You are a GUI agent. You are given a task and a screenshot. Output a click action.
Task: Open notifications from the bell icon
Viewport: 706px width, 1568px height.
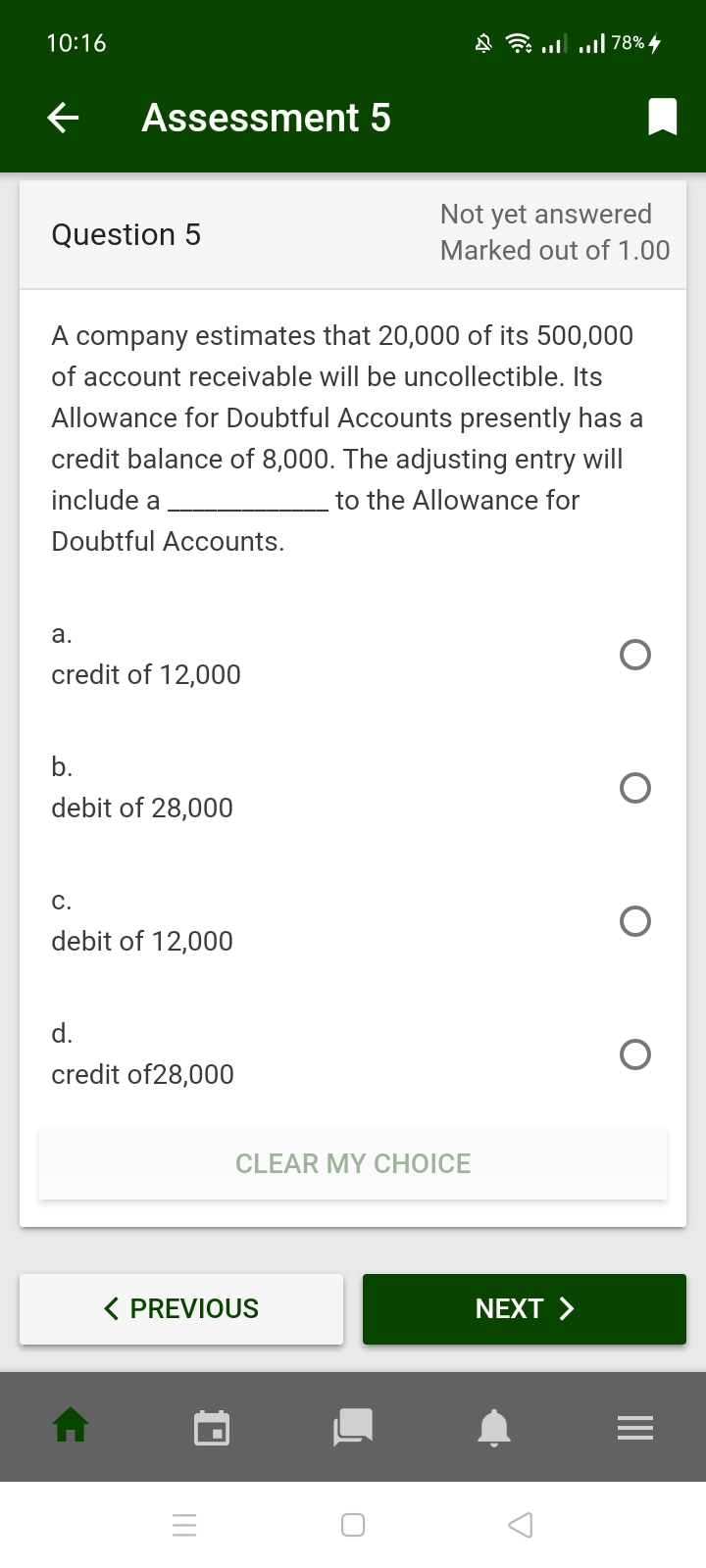[494, 1428]
